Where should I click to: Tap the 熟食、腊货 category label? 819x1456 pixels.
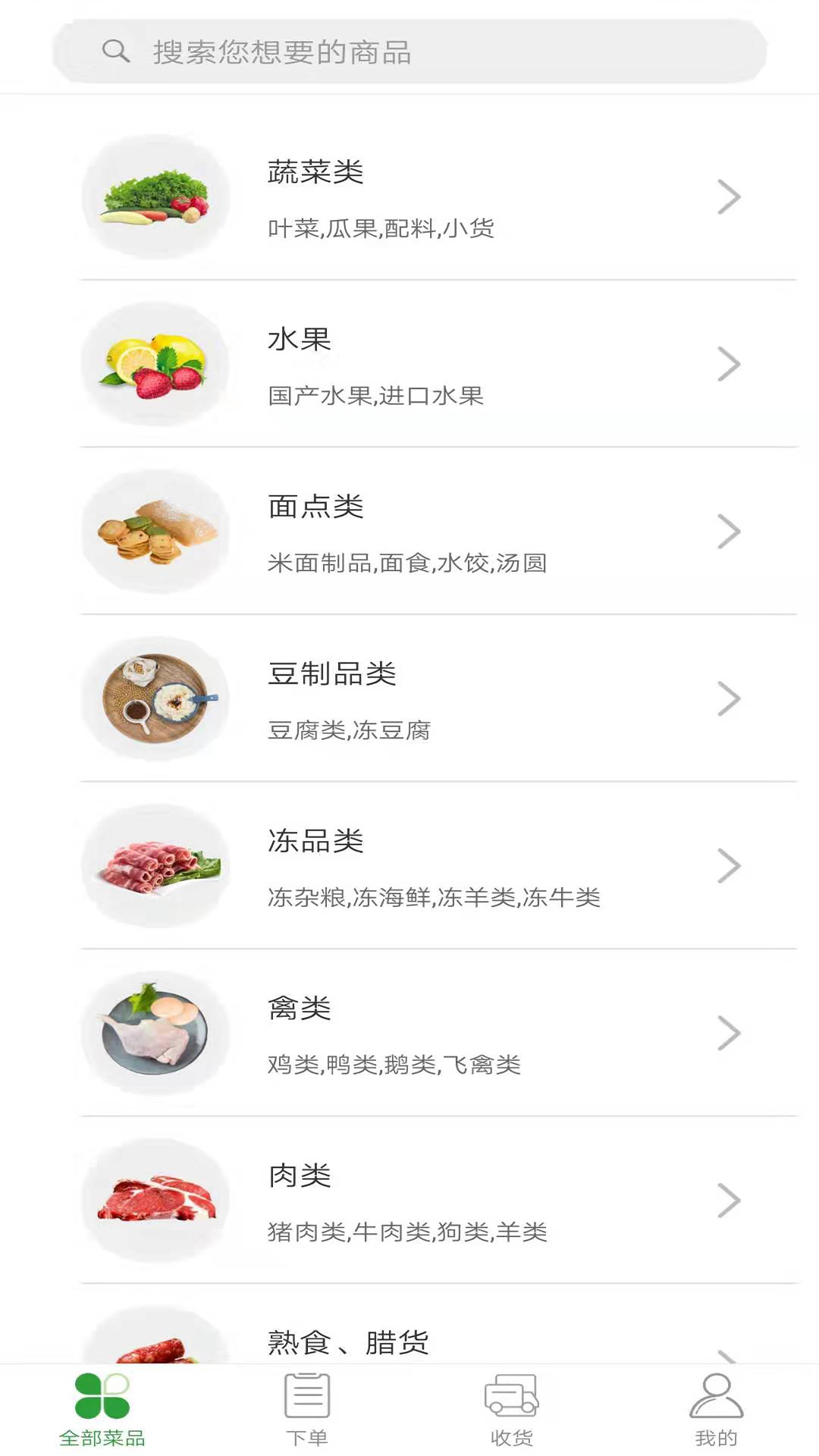tap(347, 1341)
